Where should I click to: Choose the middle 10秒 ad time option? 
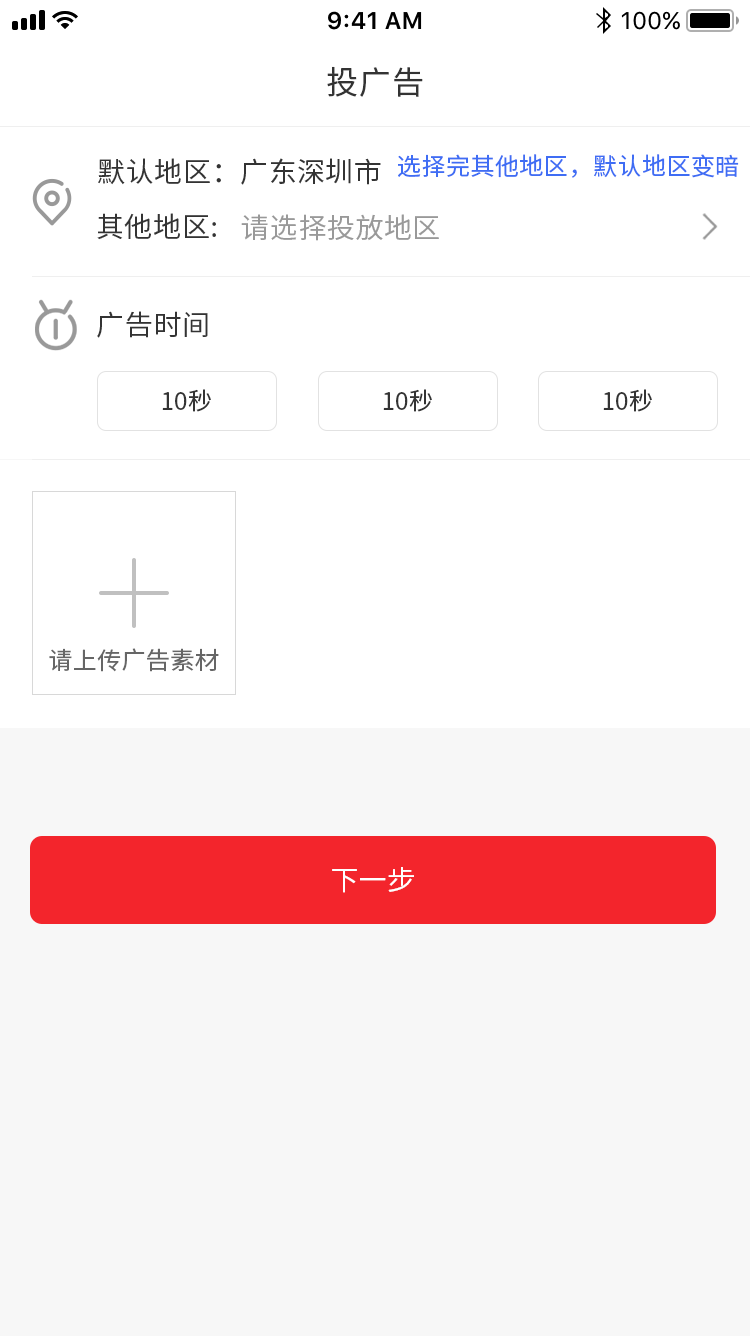pyautogui.click(x=408, y=401)
